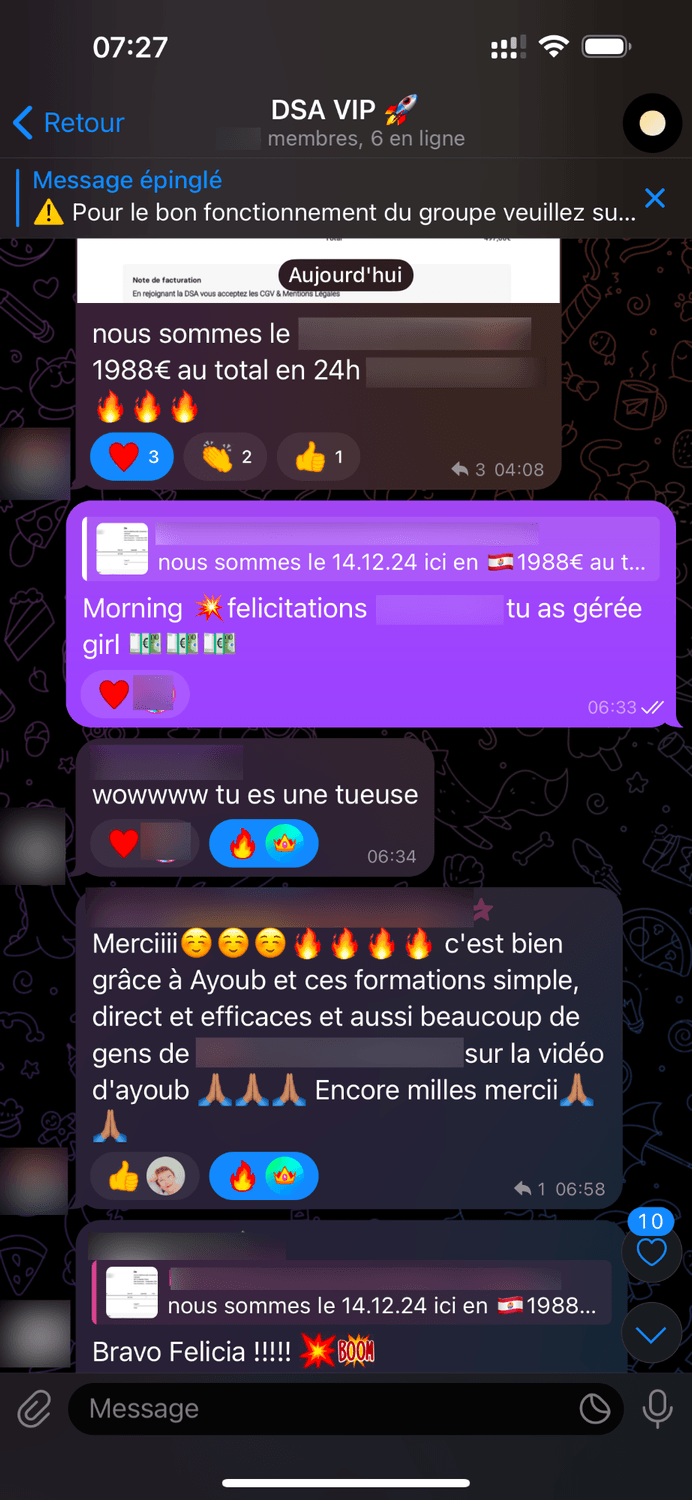The image size is (692, 1500).
Task: Open the DSA VIP group info
Action: [345, 123]
